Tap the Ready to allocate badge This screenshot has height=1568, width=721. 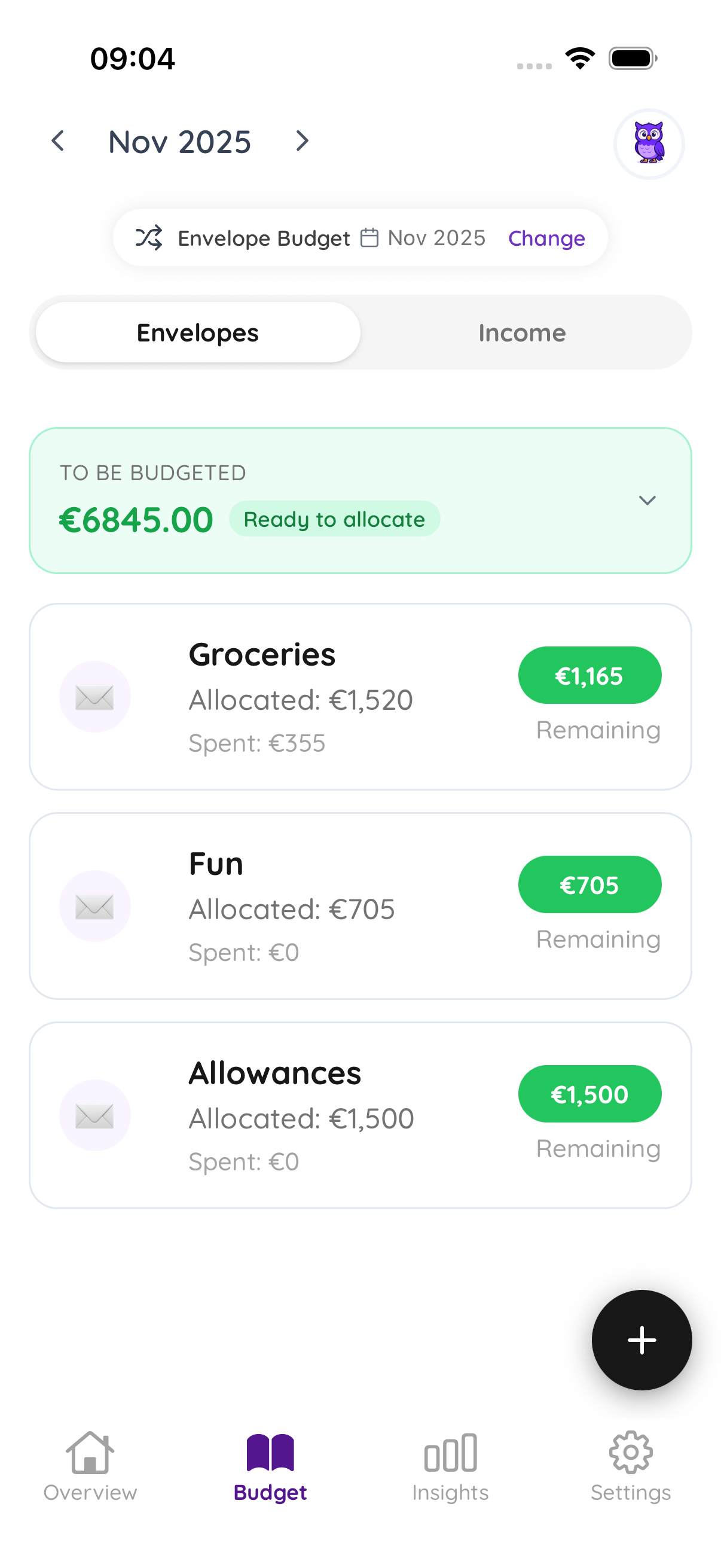(x=335, y=518)
